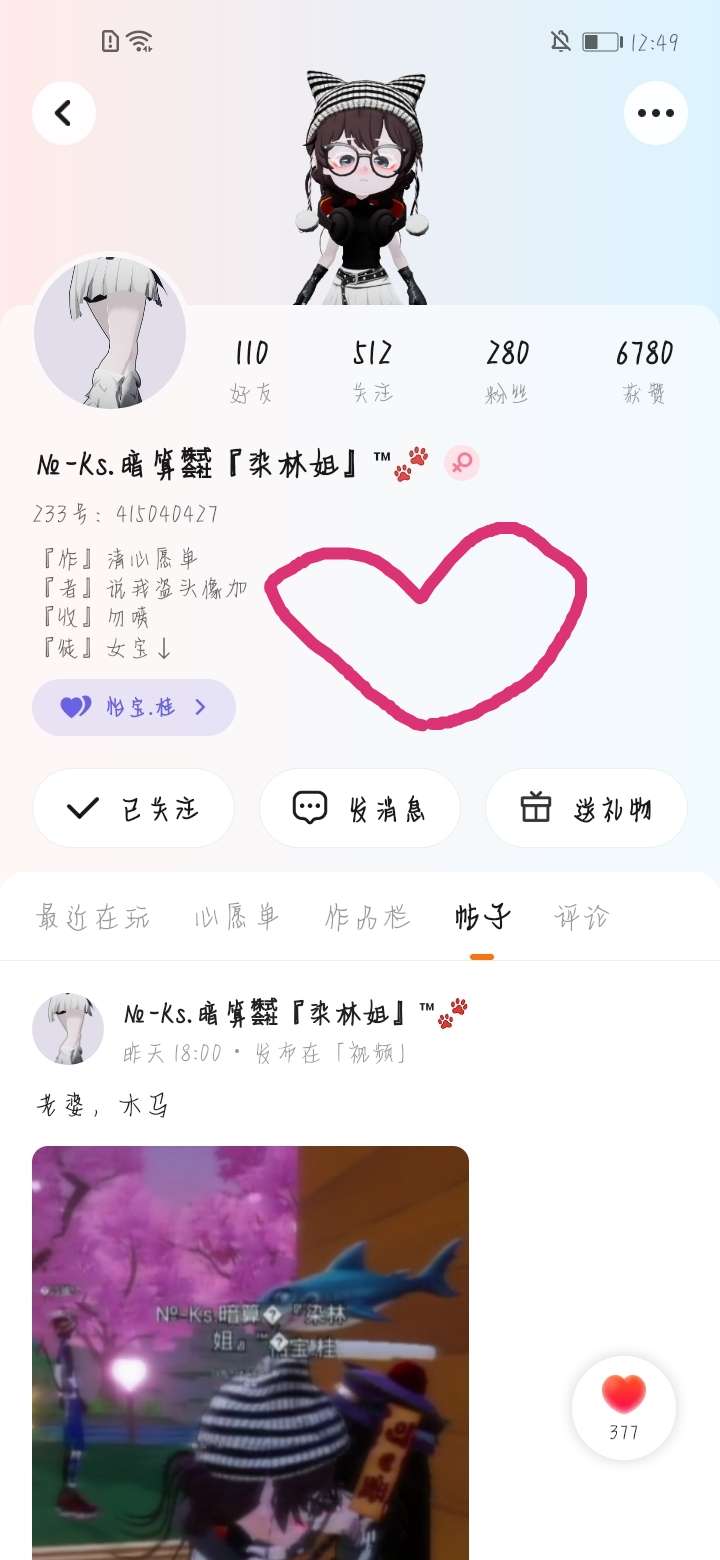Screen dimensions: 720x1560
Task: View the 110 好友 friends list
Action: click(x=251, y=369)
